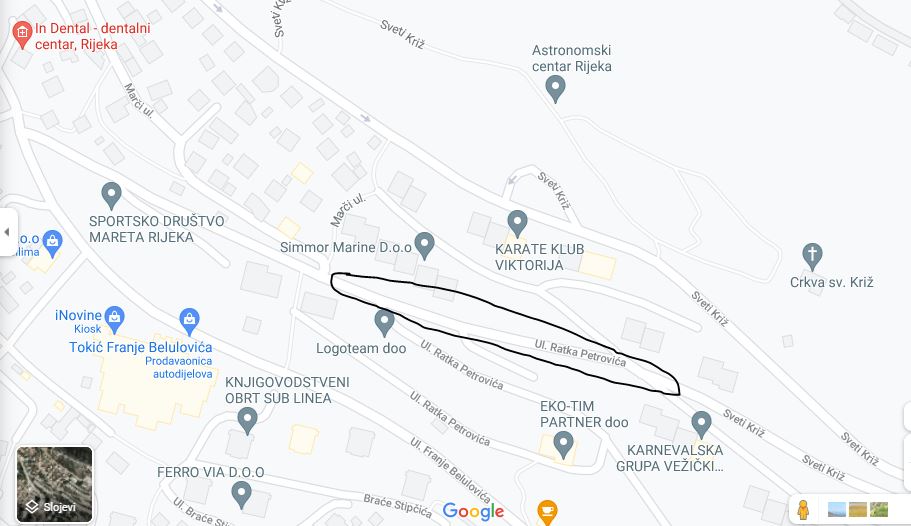Select the Logoteam doo marker
The width and height of the screenshot is (911, 526).
point(384,322)
